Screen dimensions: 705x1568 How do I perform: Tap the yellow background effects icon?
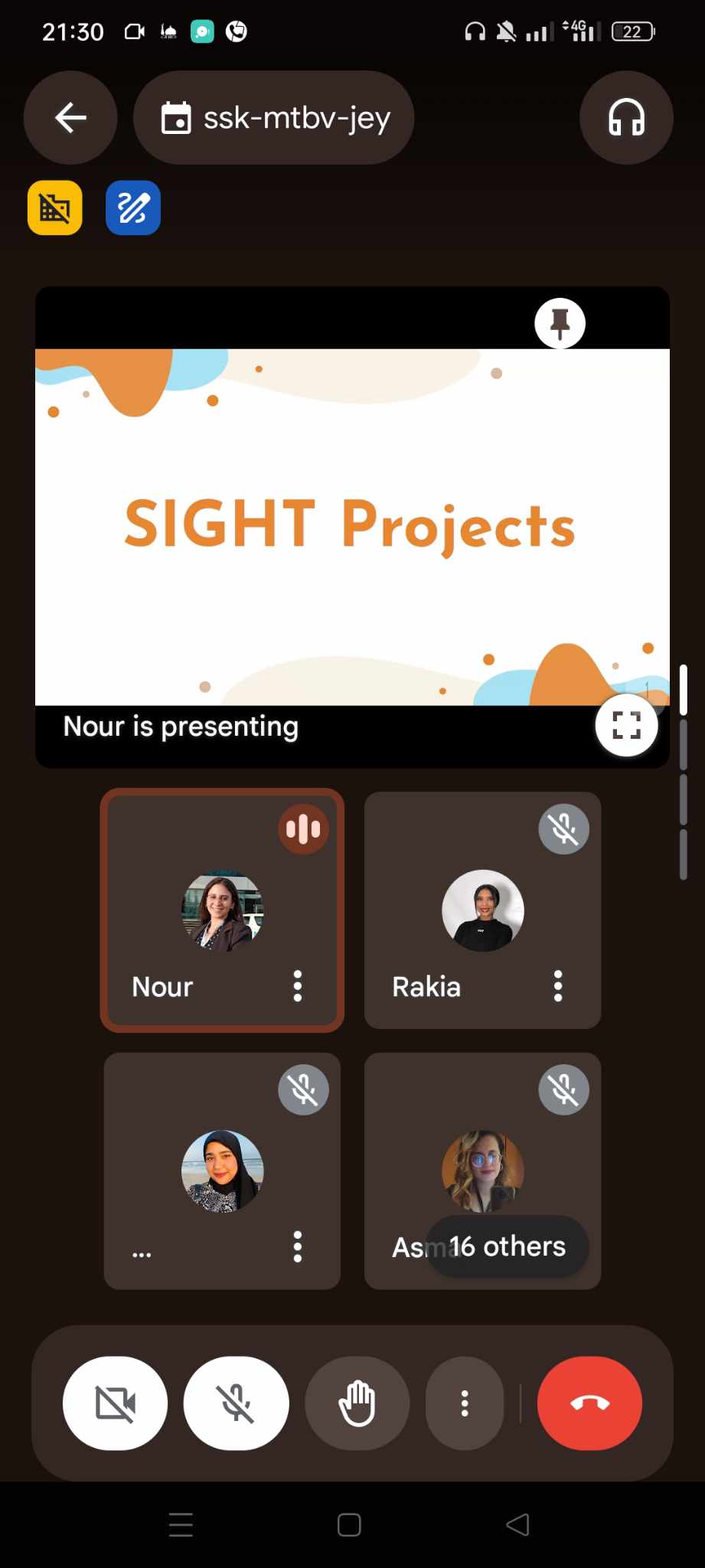click(55, 207)
